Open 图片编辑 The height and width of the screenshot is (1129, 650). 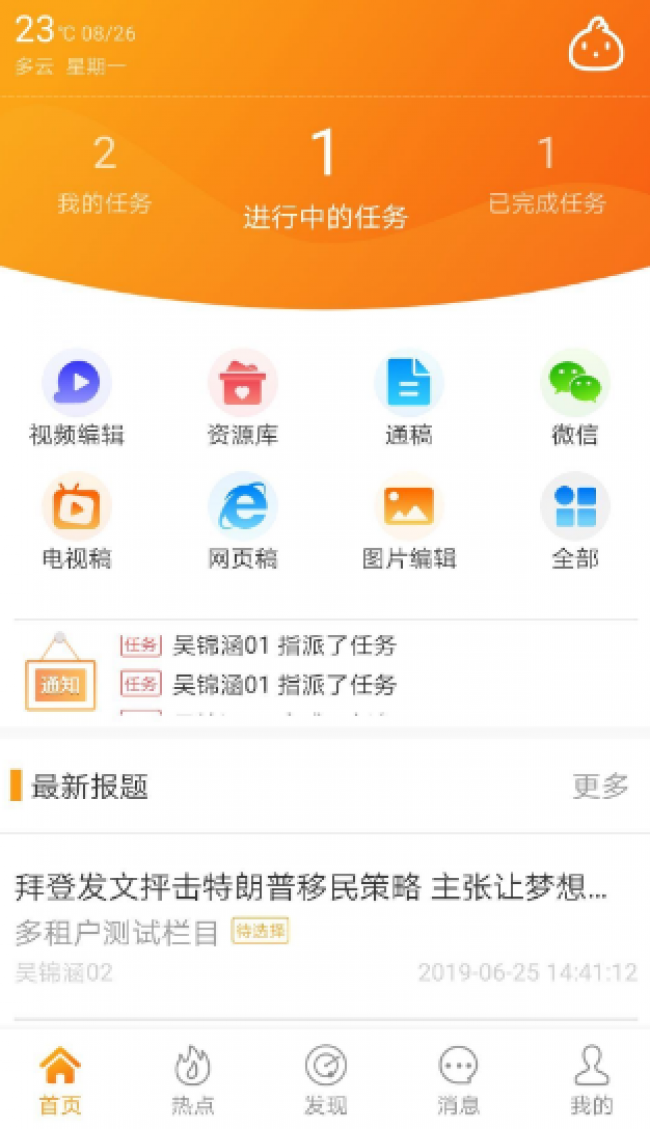pyautogui.click(x=408, y=520)
